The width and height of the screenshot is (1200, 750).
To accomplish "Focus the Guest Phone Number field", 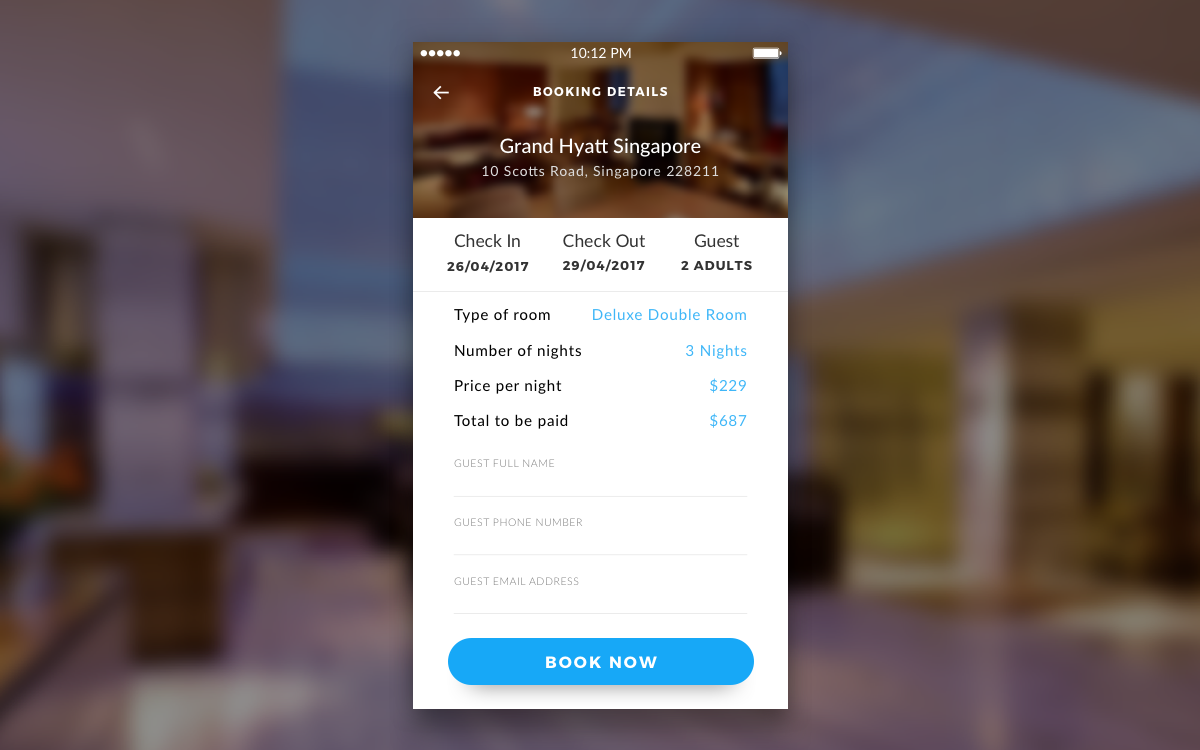I will tap(600, 540).
